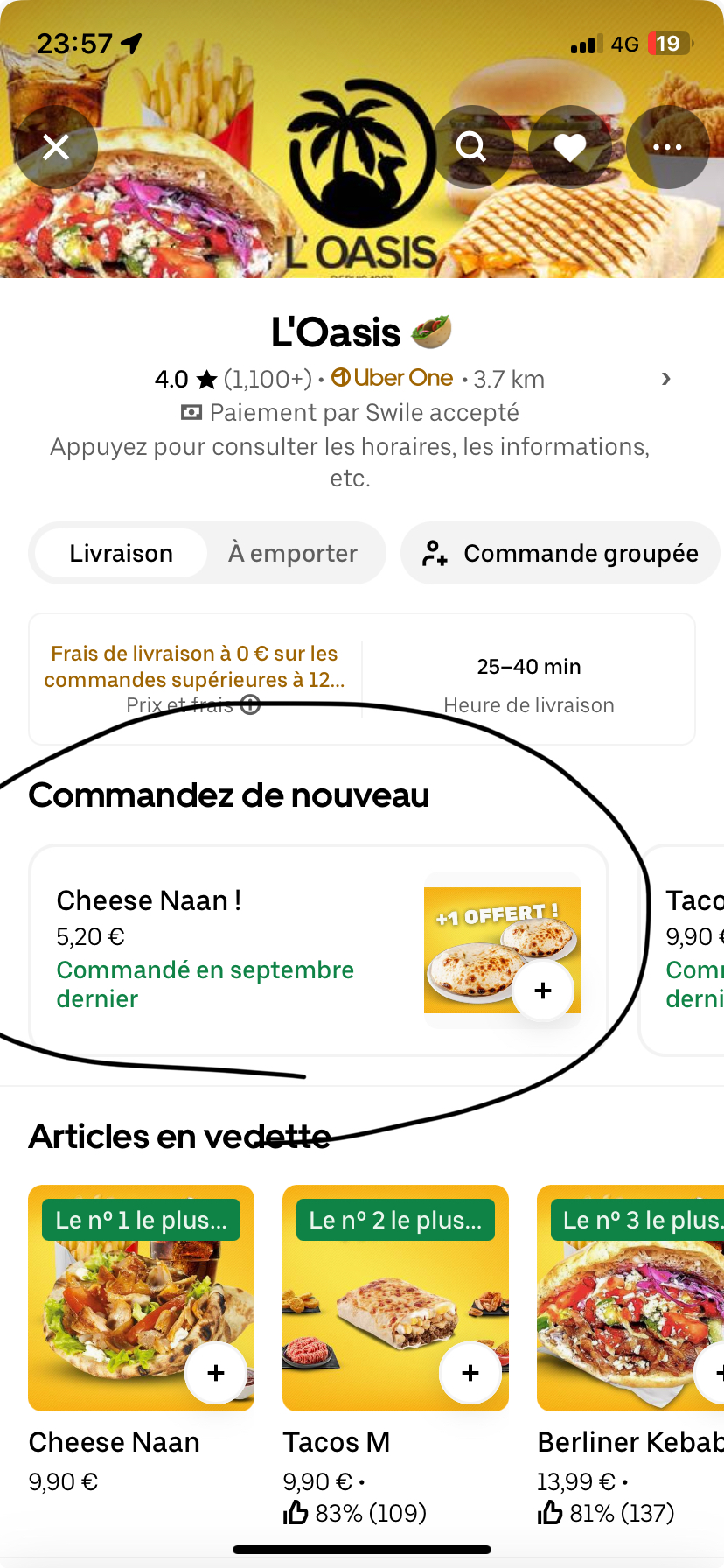
Task: Close the L'Oasis restaurant page
Action: click(x=56, y=147)
